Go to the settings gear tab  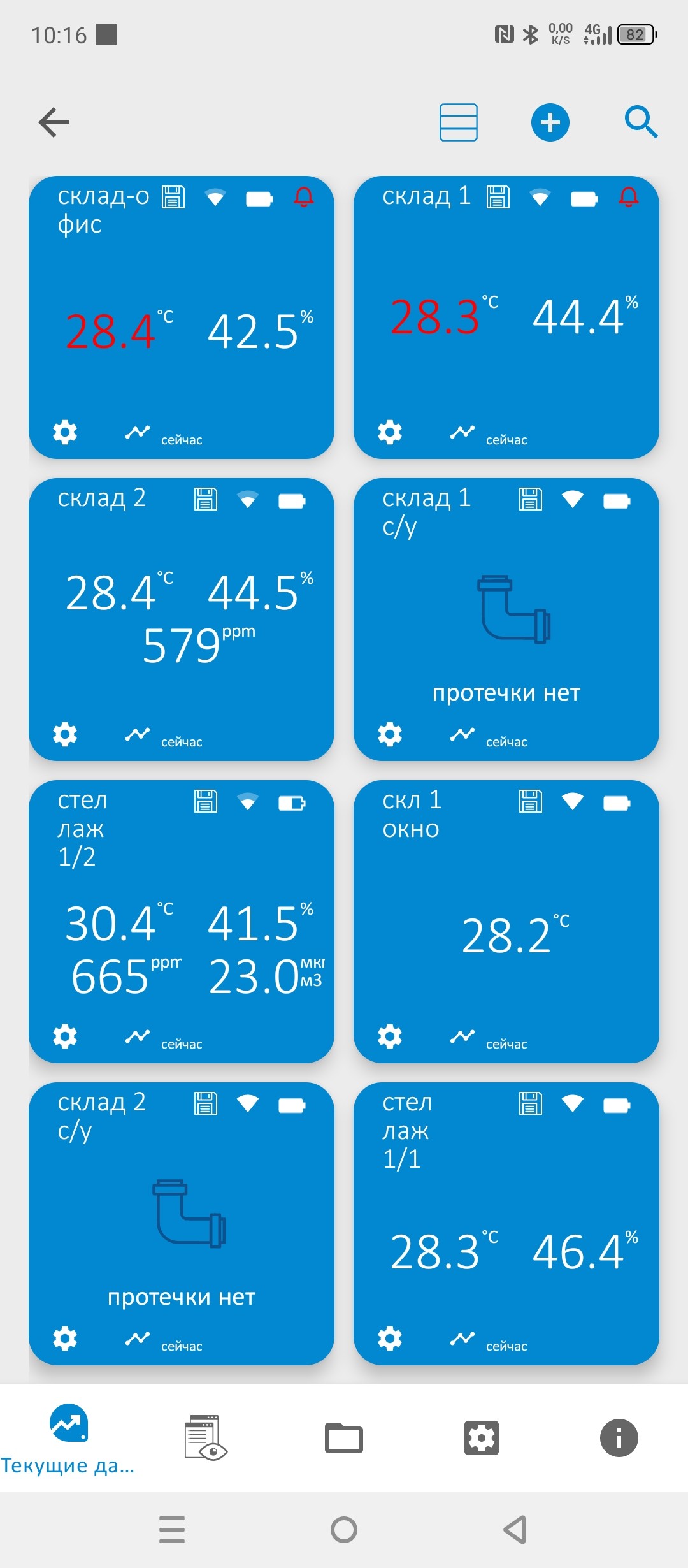[482, 1438]
